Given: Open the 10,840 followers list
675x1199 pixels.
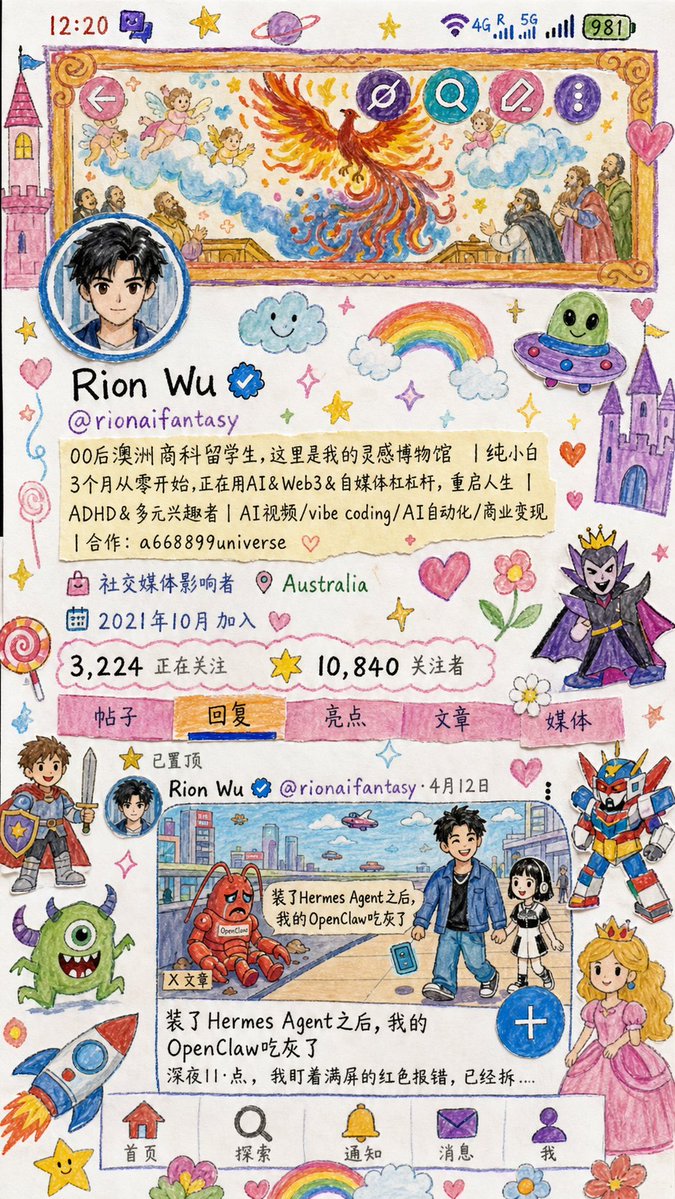Looking at the screenshot, I should tap(390, 666).
